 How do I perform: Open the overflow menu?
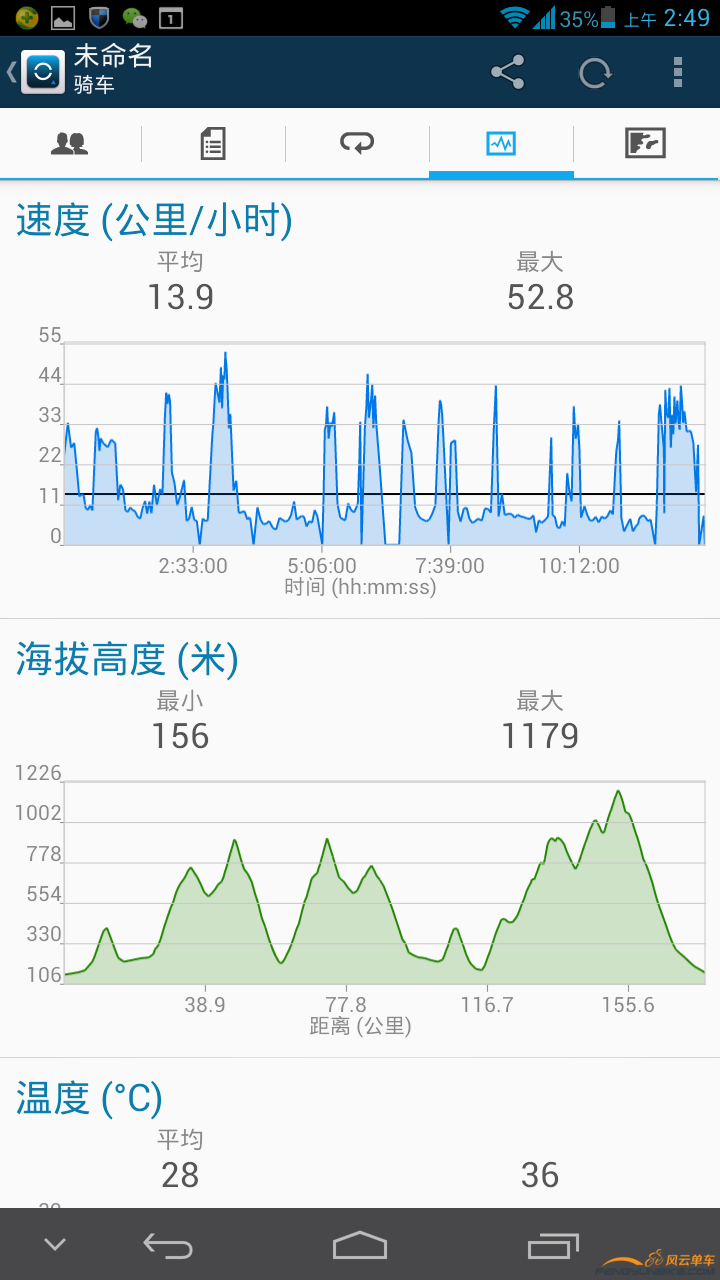(x=678, y=72)
